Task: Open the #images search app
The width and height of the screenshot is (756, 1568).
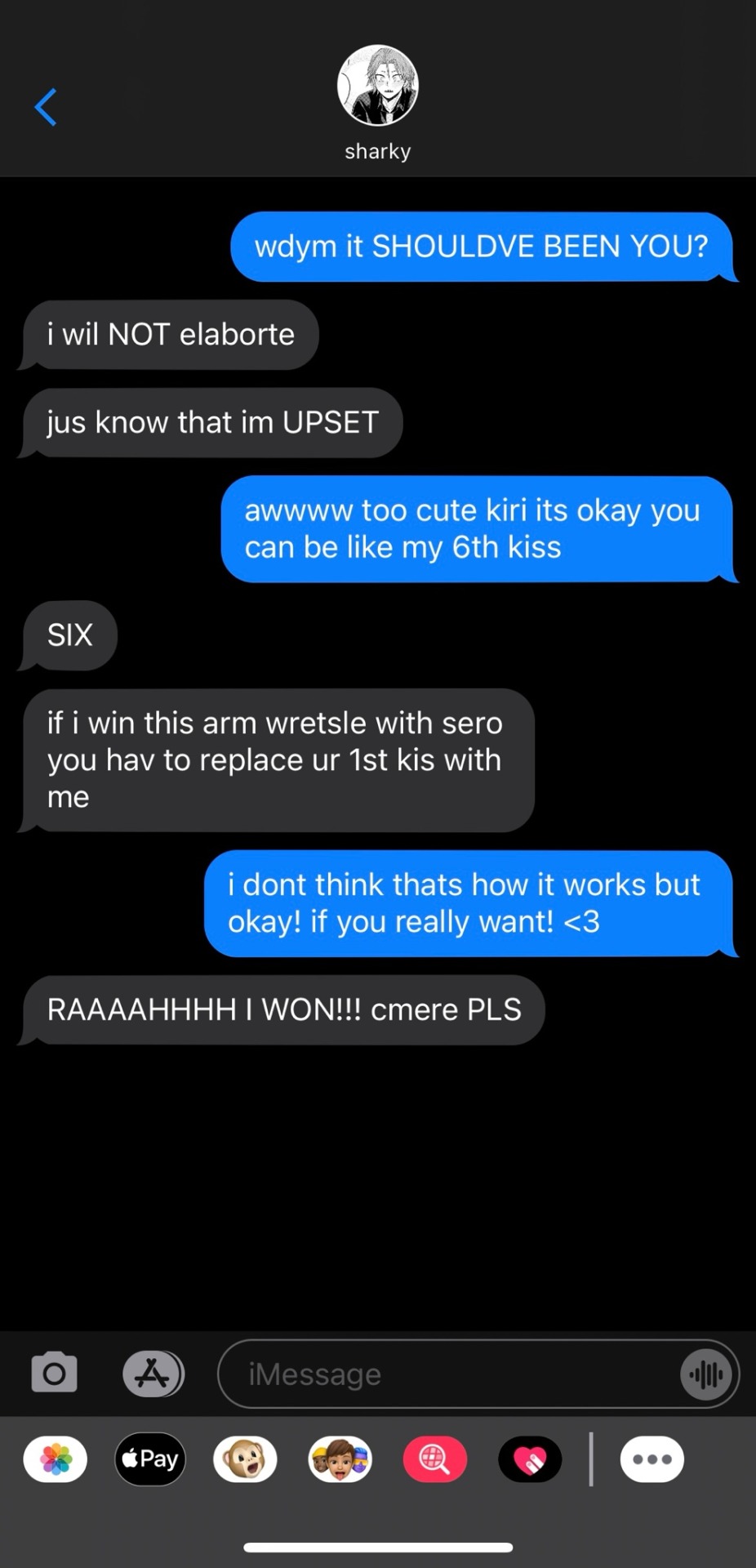Action: (x=435, y=1459)
